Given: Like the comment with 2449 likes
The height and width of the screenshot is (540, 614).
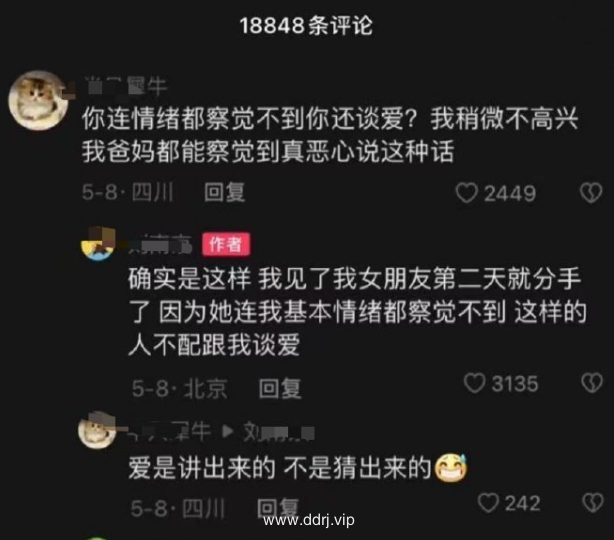Looking at the screenshot, I should pyautogui.click(x=467, y=193).
